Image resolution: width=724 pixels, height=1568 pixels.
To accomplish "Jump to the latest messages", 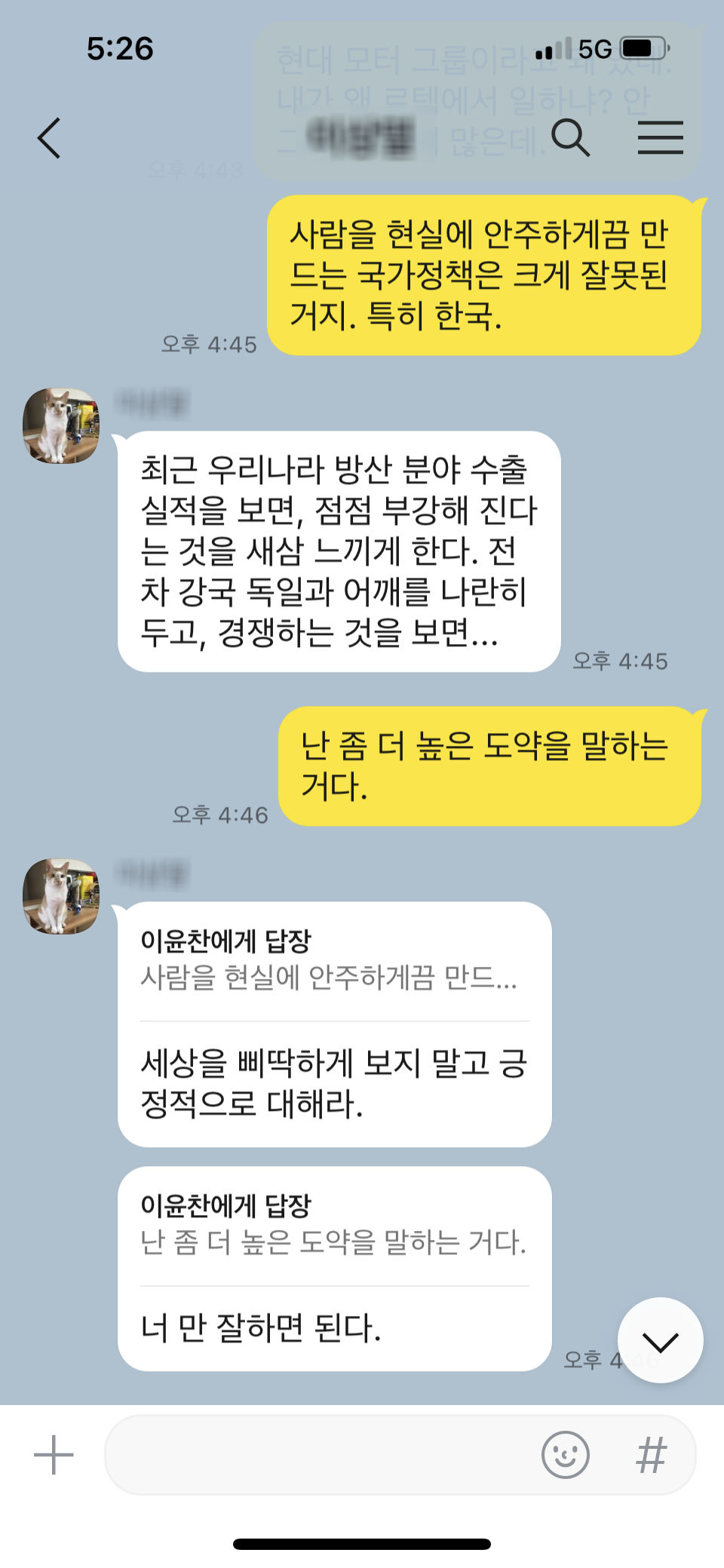I will coord(660,1340).
